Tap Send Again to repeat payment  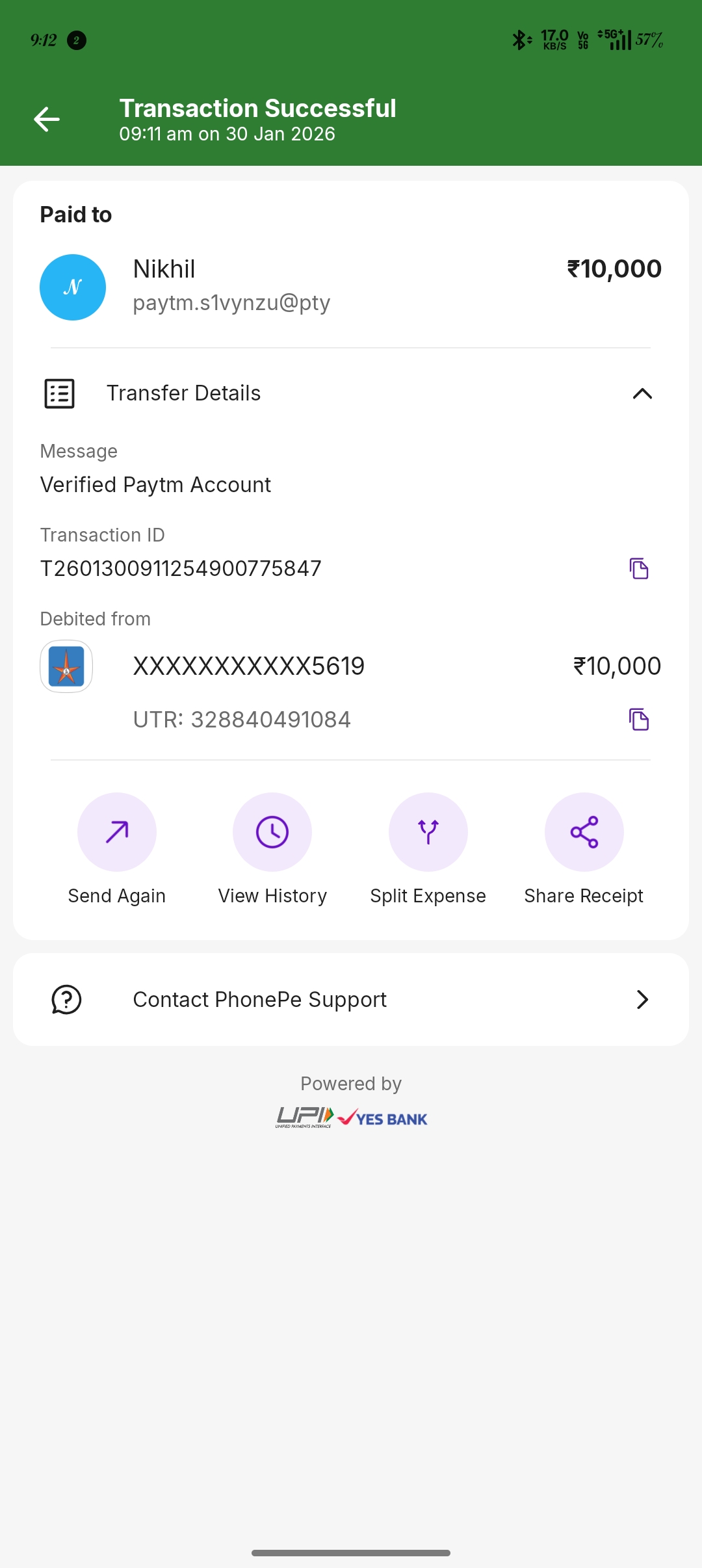click(117, 833)
